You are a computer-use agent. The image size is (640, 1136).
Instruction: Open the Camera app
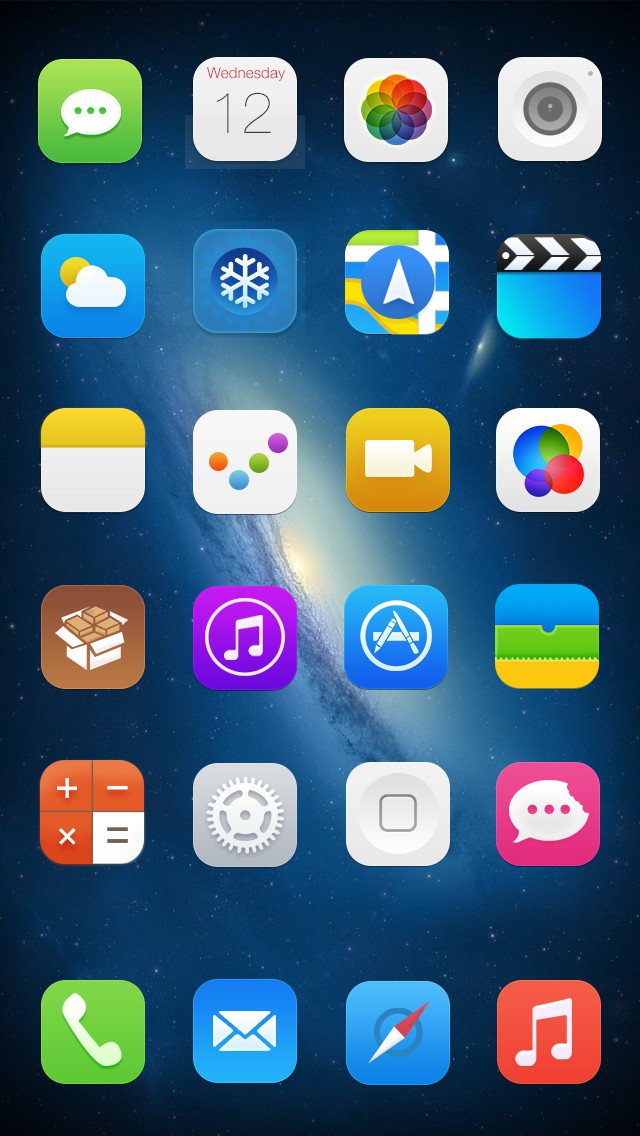[x=549, y=110]
